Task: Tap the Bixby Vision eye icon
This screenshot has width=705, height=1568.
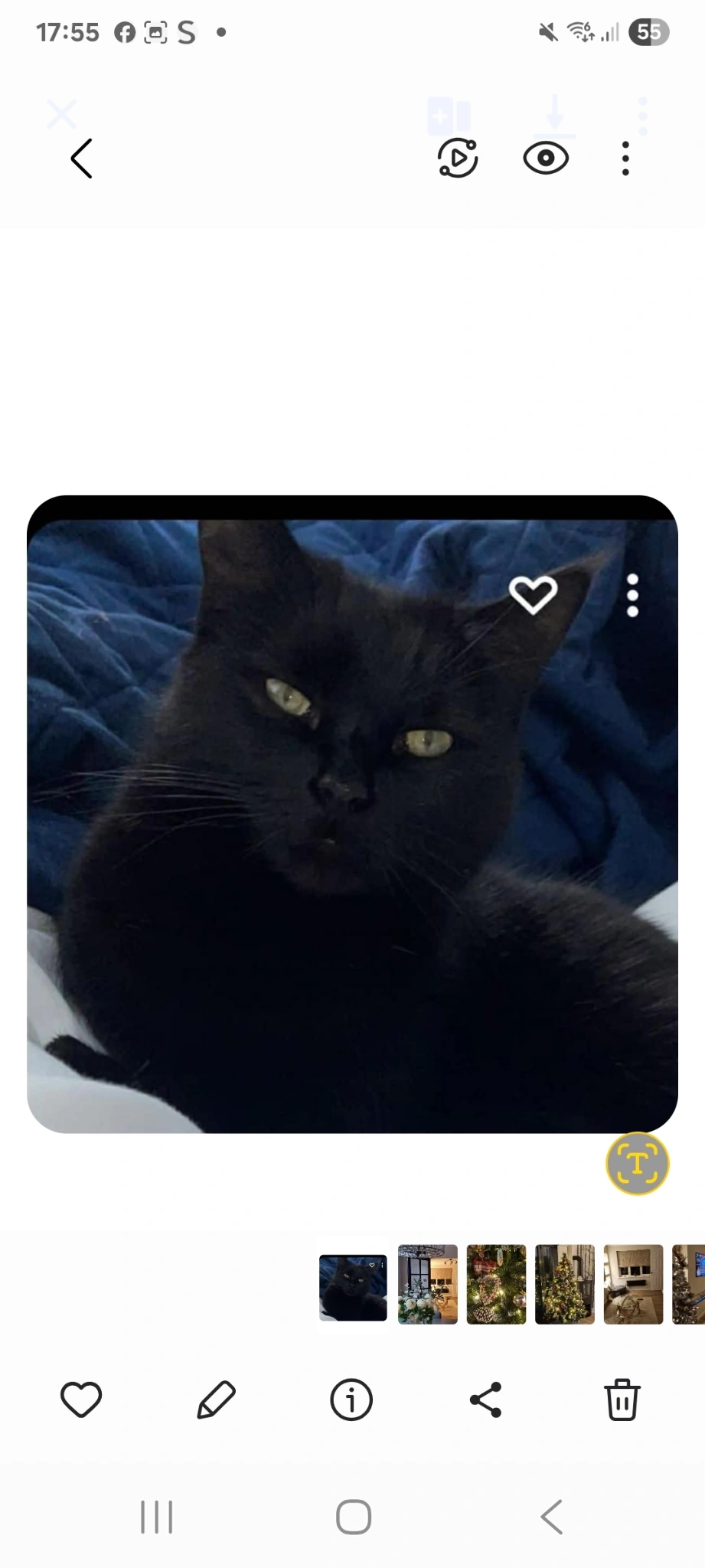Action: point(546,158)
